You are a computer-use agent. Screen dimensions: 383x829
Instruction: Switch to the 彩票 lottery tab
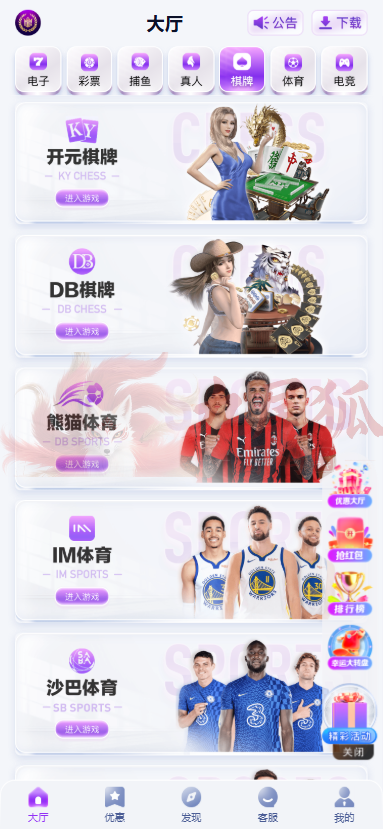89,70
